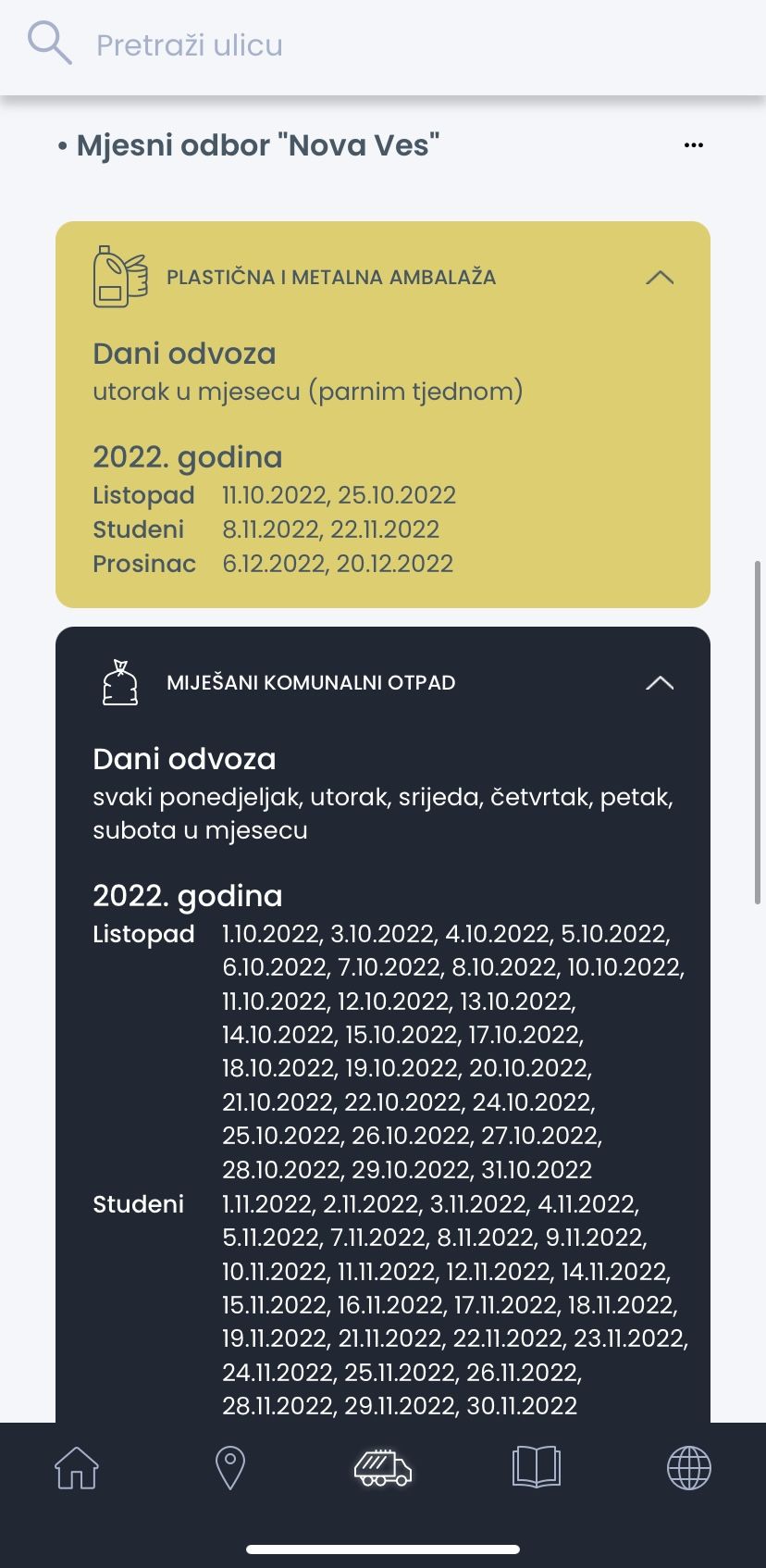Open the three-dot menu for Nova Ves

[x=694, y=145]
